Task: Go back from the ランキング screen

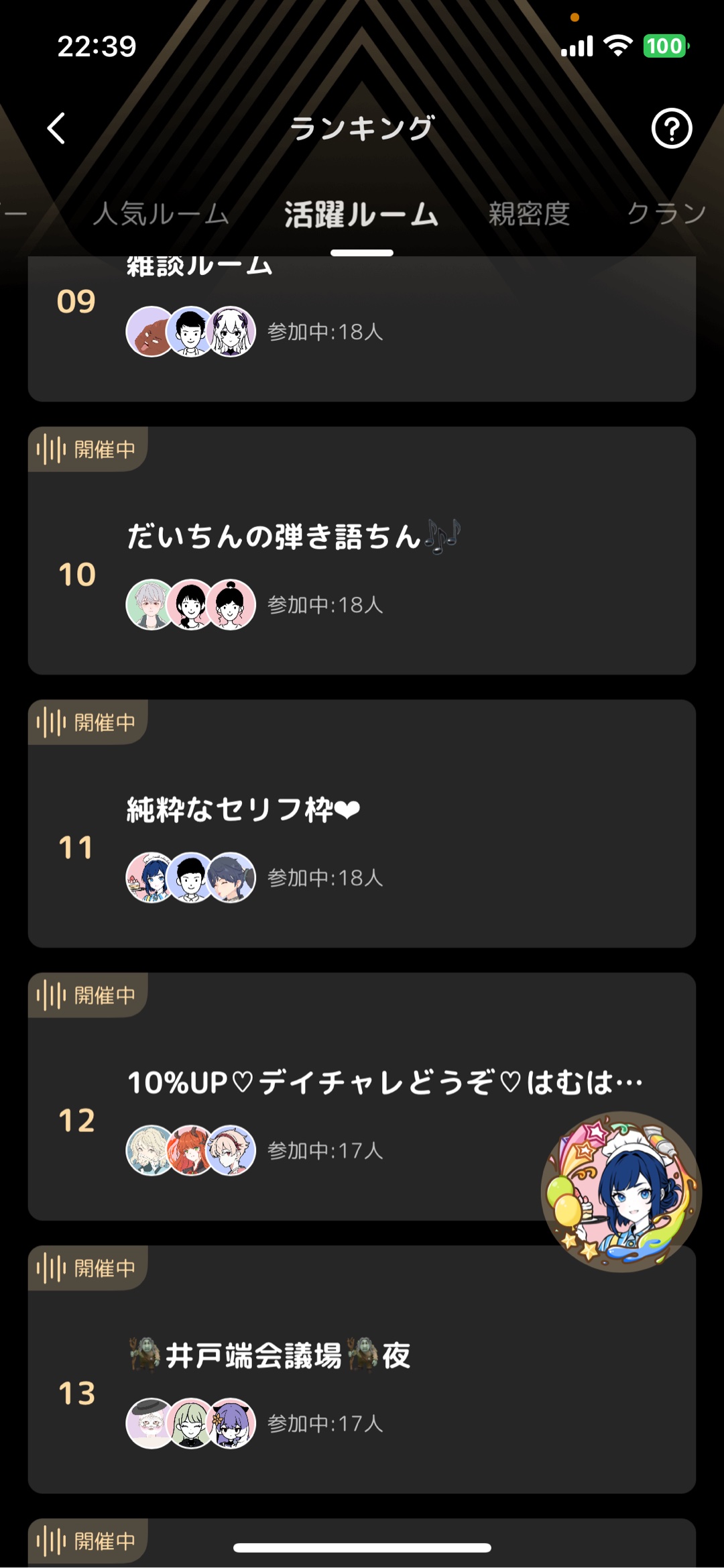Action: coord(57,128)
